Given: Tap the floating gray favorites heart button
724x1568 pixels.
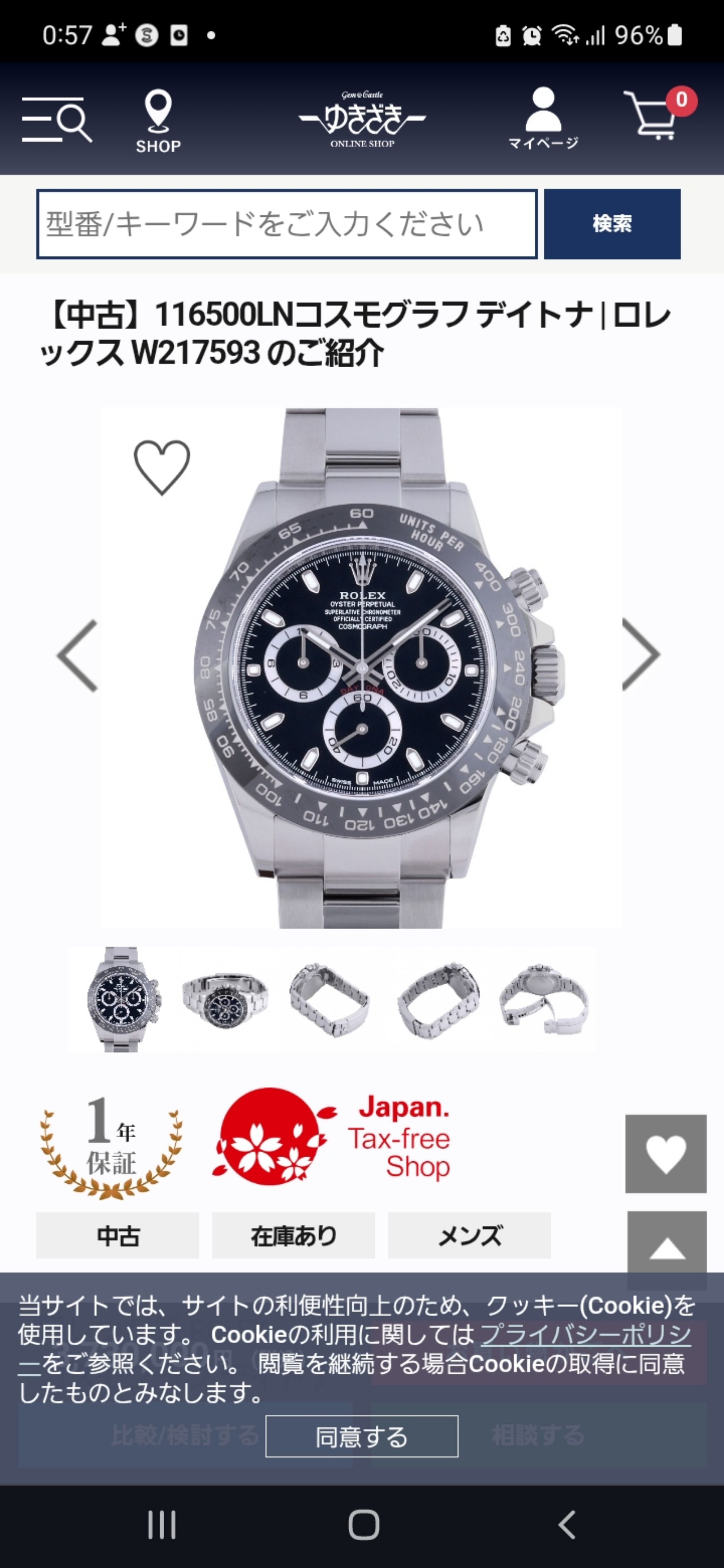Looking at the screenshot, I should point(666,1154).
